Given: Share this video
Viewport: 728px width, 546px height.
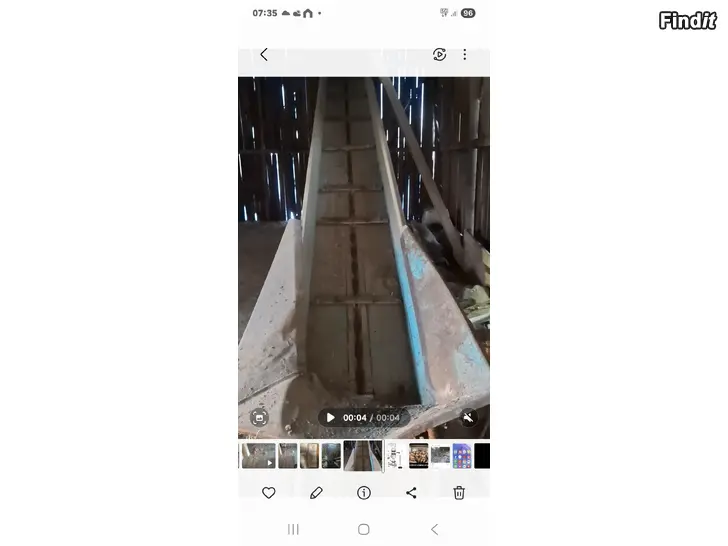Looking at the screenshot, I should pos(411,493).
